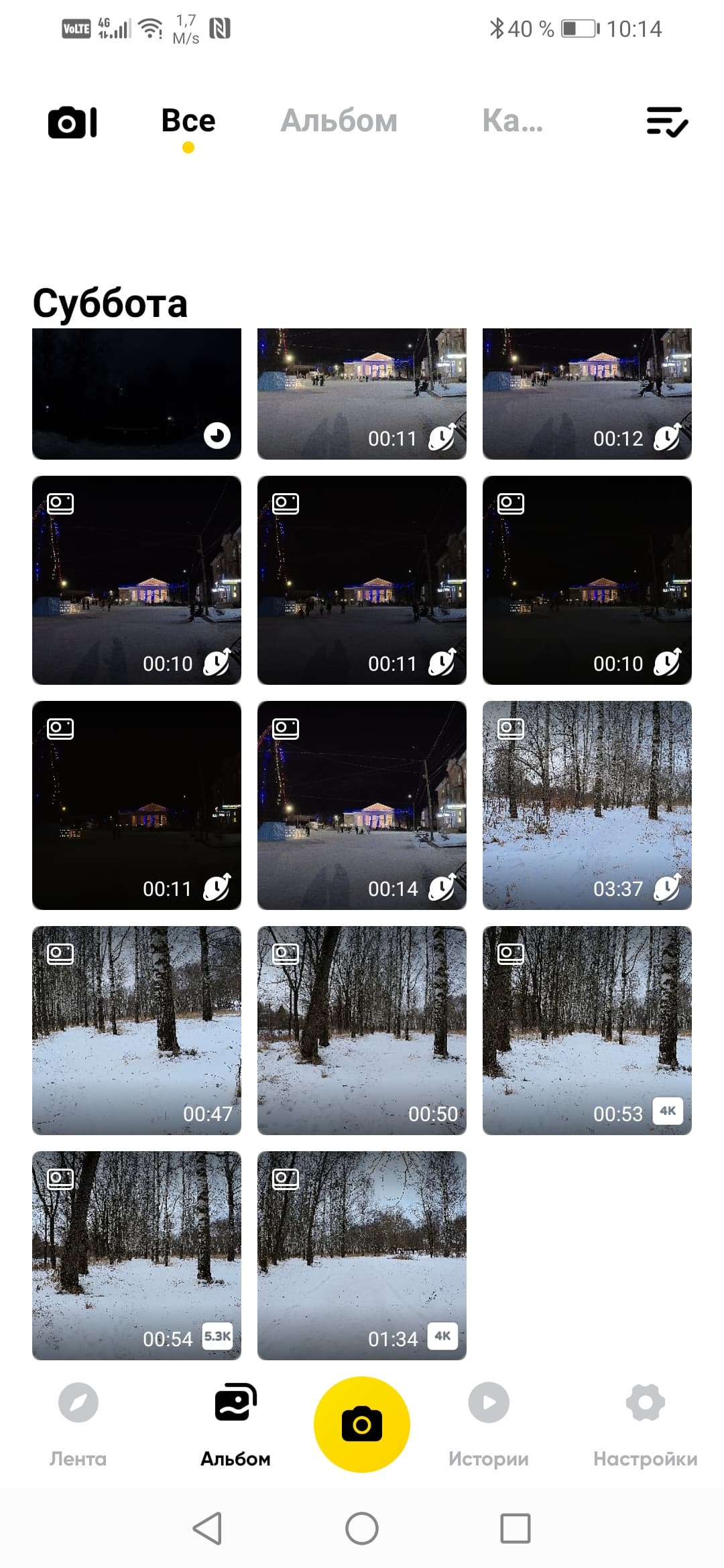Open the 03:37 snowy forest video
724x1568 pixels.
click(x=587, y=805)
